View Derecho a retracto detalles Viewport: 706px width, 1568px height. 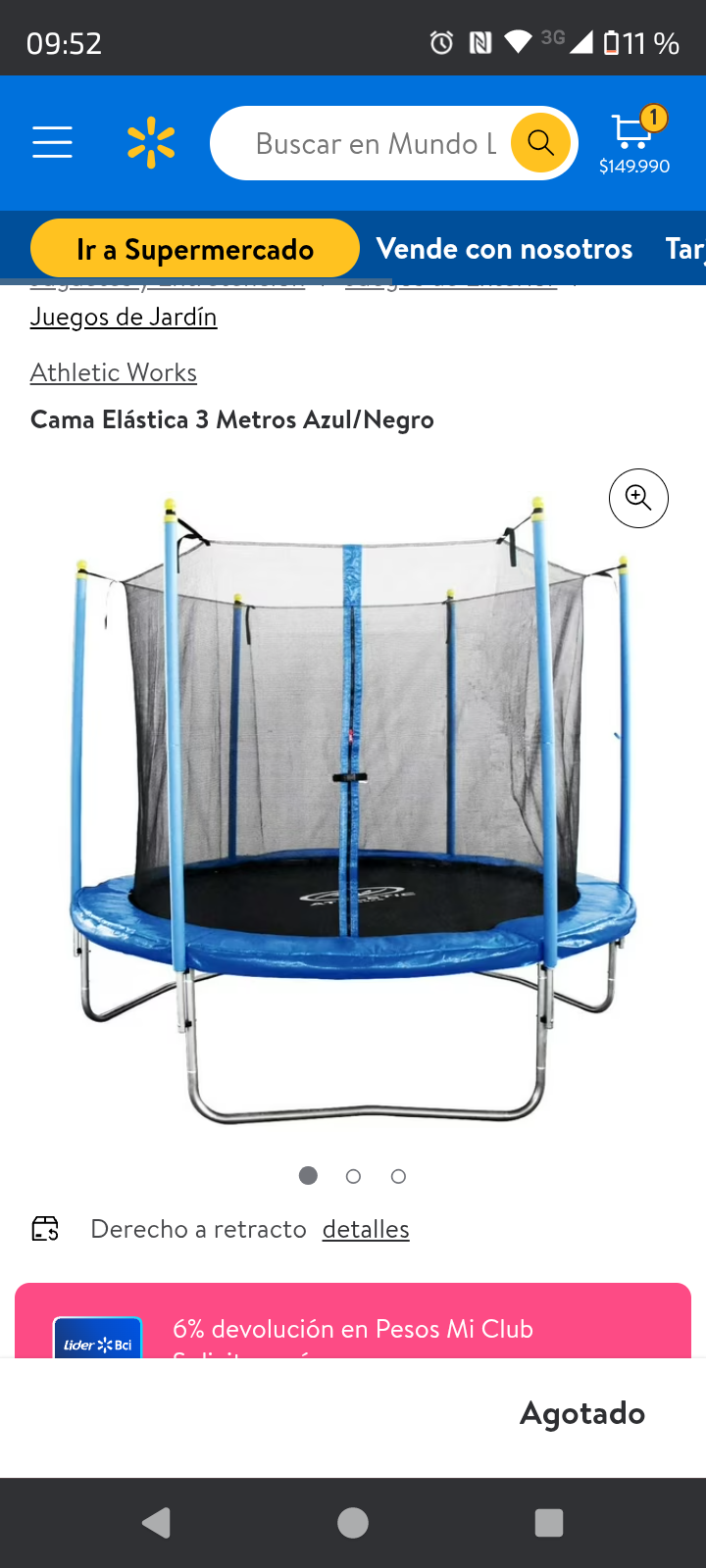pyautogui.click(x=366, y=1229)
